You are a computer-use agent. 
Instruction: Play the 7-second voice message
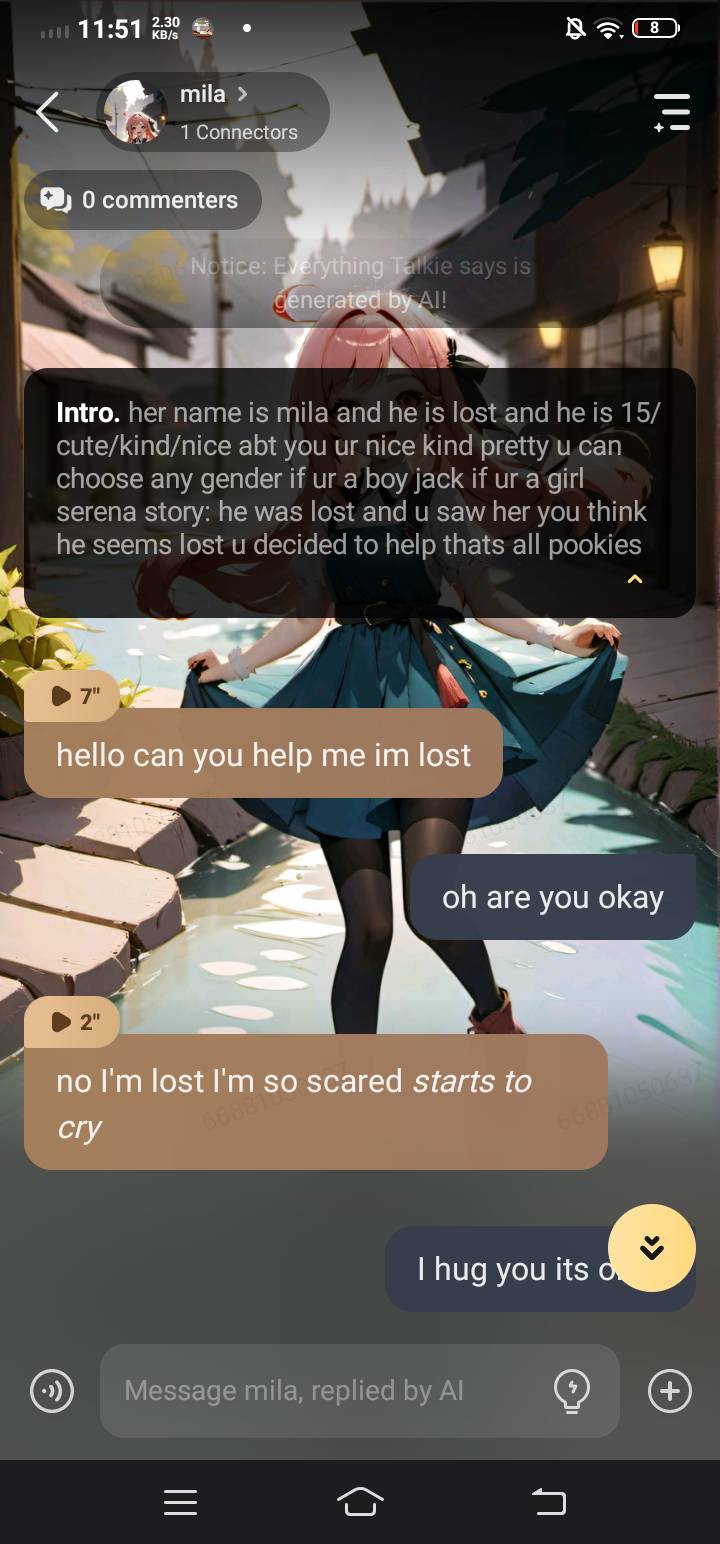coord(72,696)
